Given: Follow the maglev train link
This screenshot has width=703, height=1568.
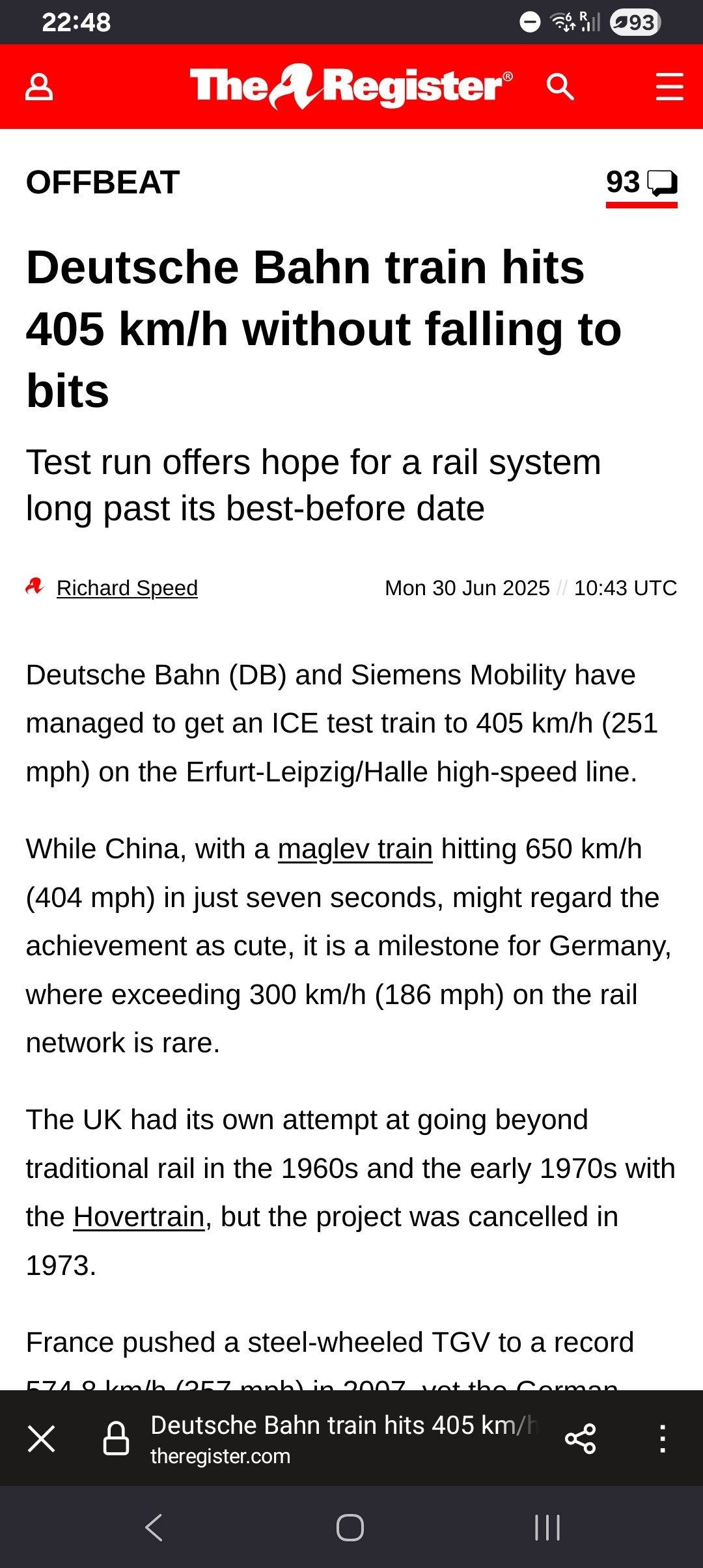Looking at the screenshot, I should click(x=355, y=849).
